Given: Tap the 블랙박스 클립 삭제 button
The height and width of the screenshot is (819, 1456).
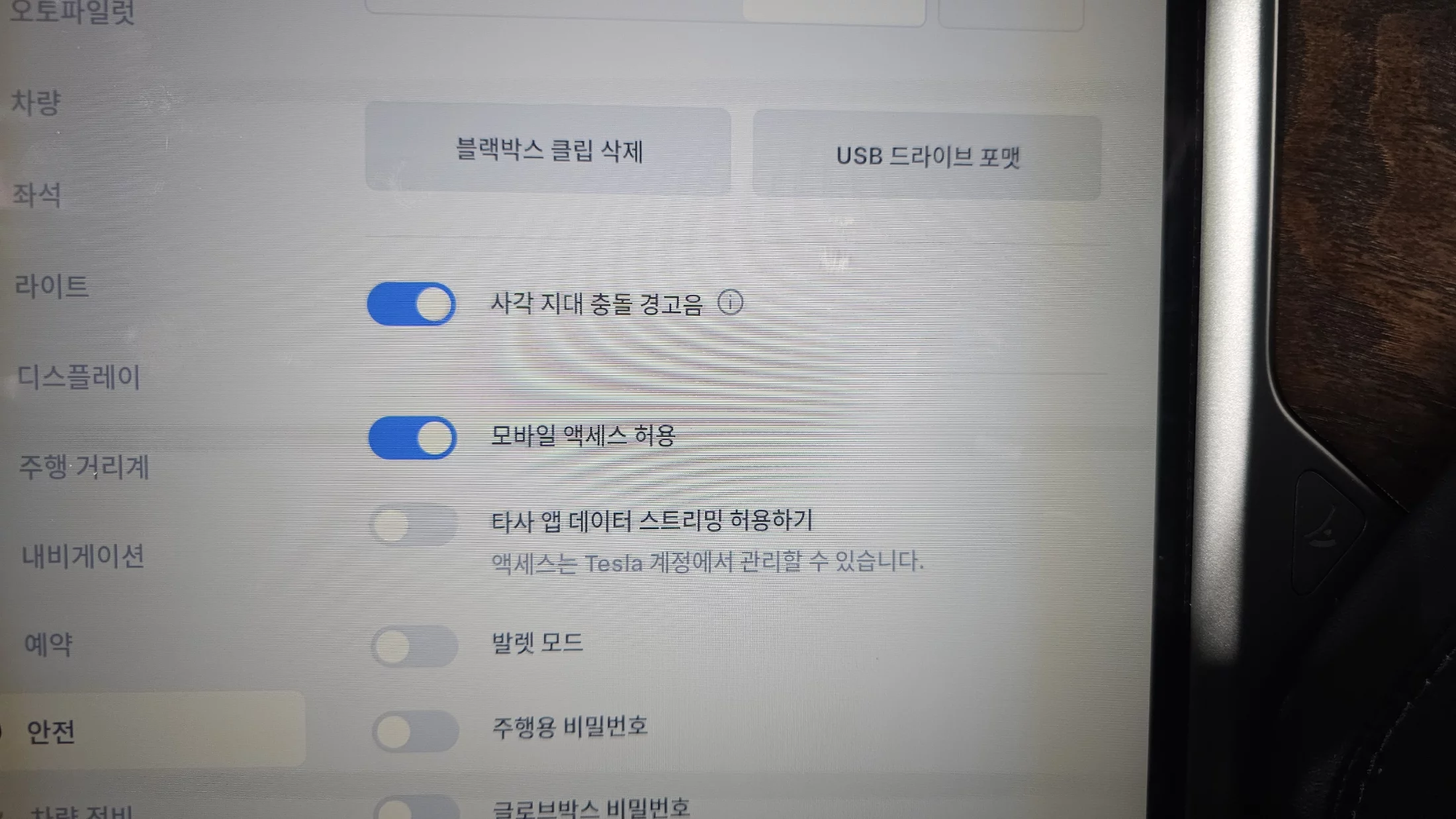Looking at the screenshot, I should click(x=548, y=150).
